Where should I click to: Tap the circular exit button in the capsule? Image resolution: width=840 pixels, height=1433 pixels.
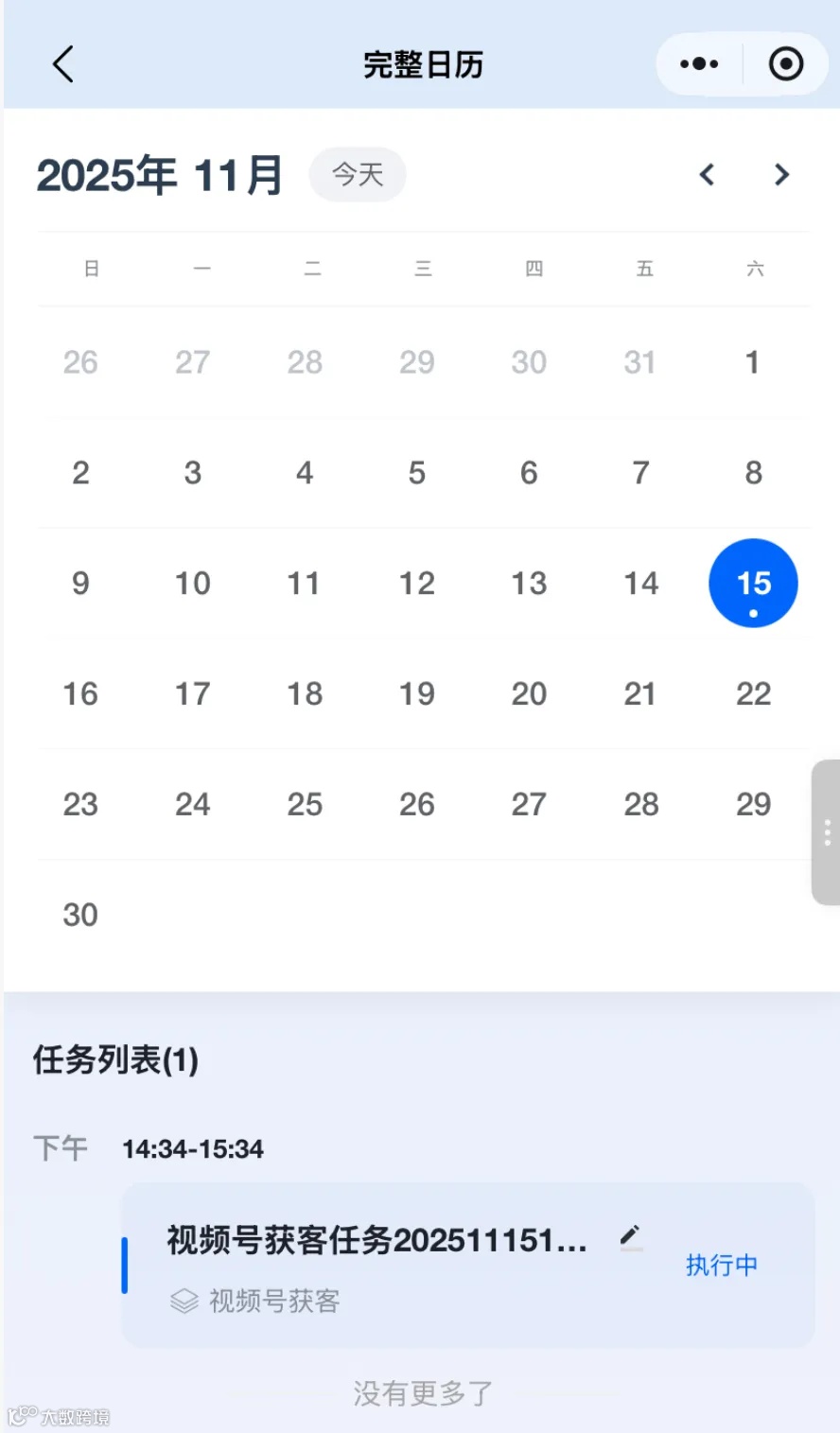coord(785,64)
